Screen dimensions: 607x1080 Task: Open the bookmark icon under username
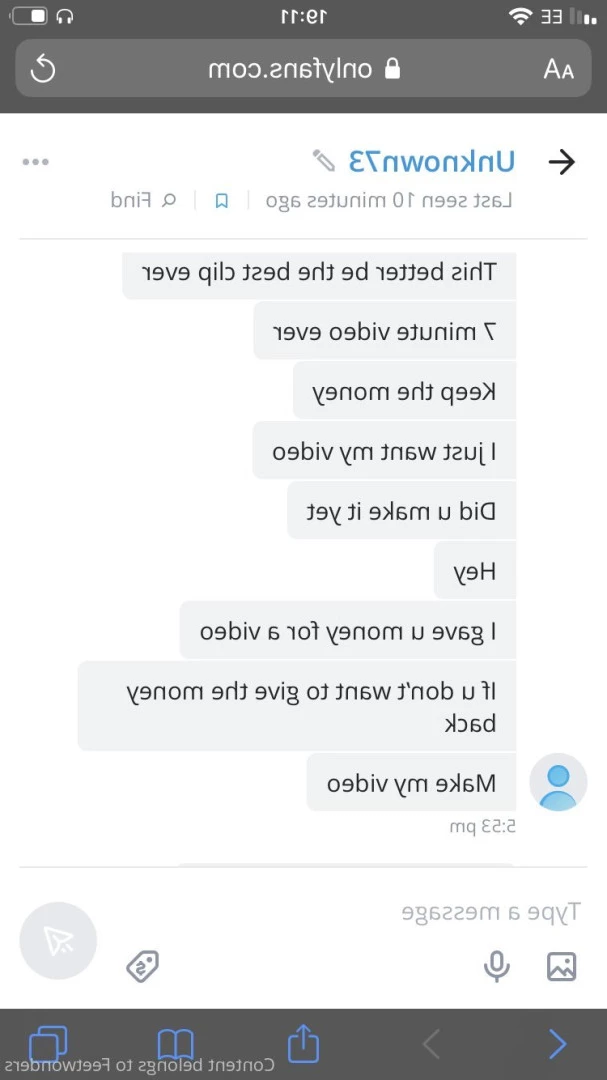pyautogui.click(x=222, y=201)
